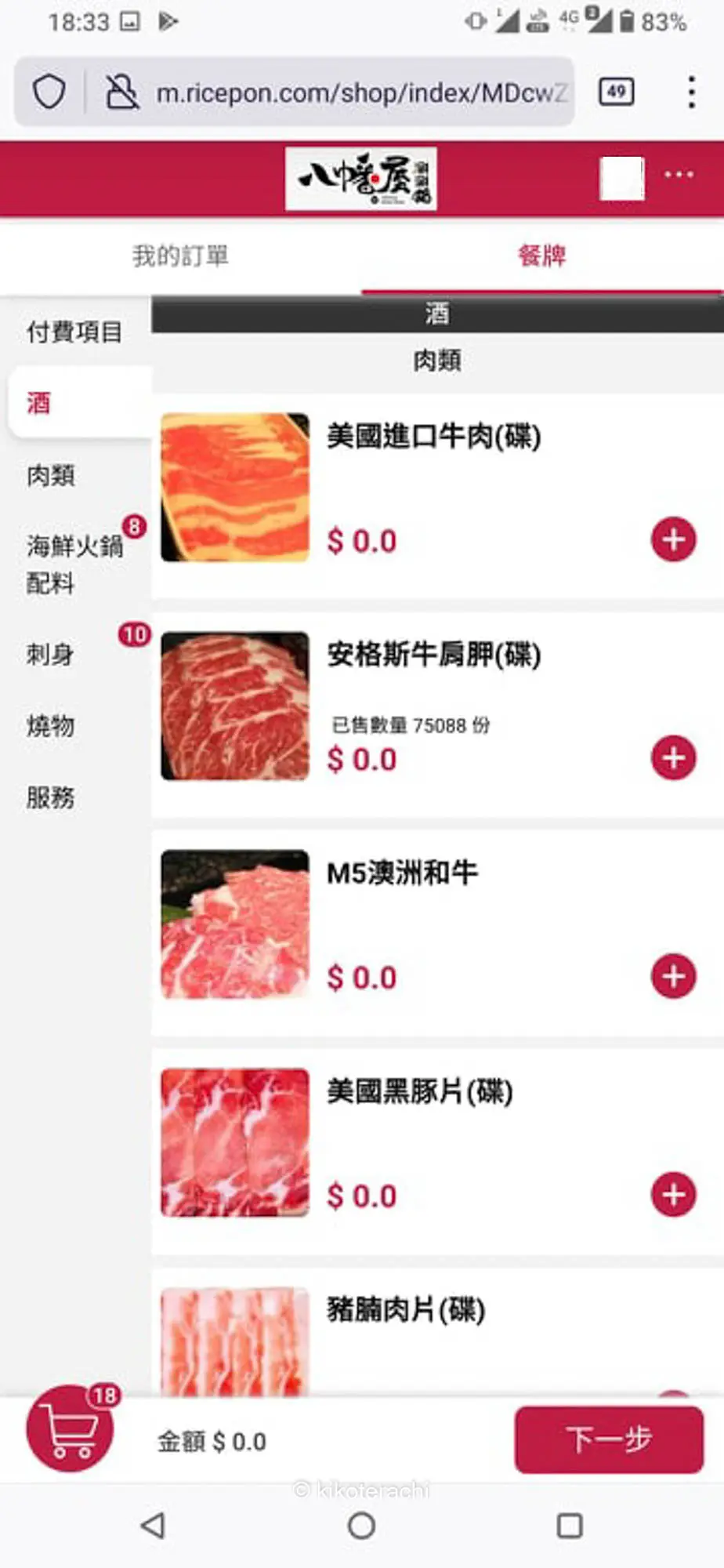Add 美國黑豚片(碟) to the order
Screen dimensions: 724x1568
click(x=673, y=1194)
